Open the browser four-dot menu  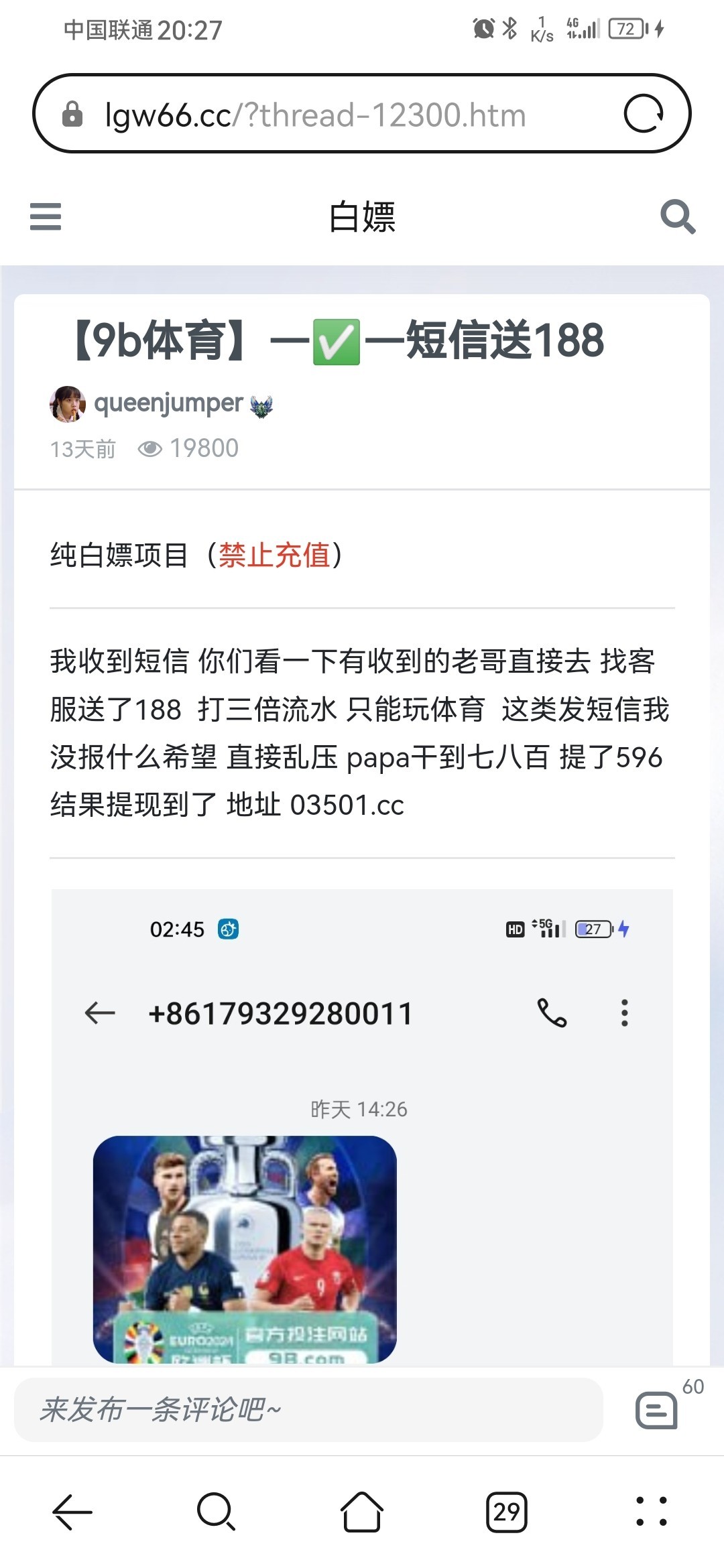(x=652, y=1512)
